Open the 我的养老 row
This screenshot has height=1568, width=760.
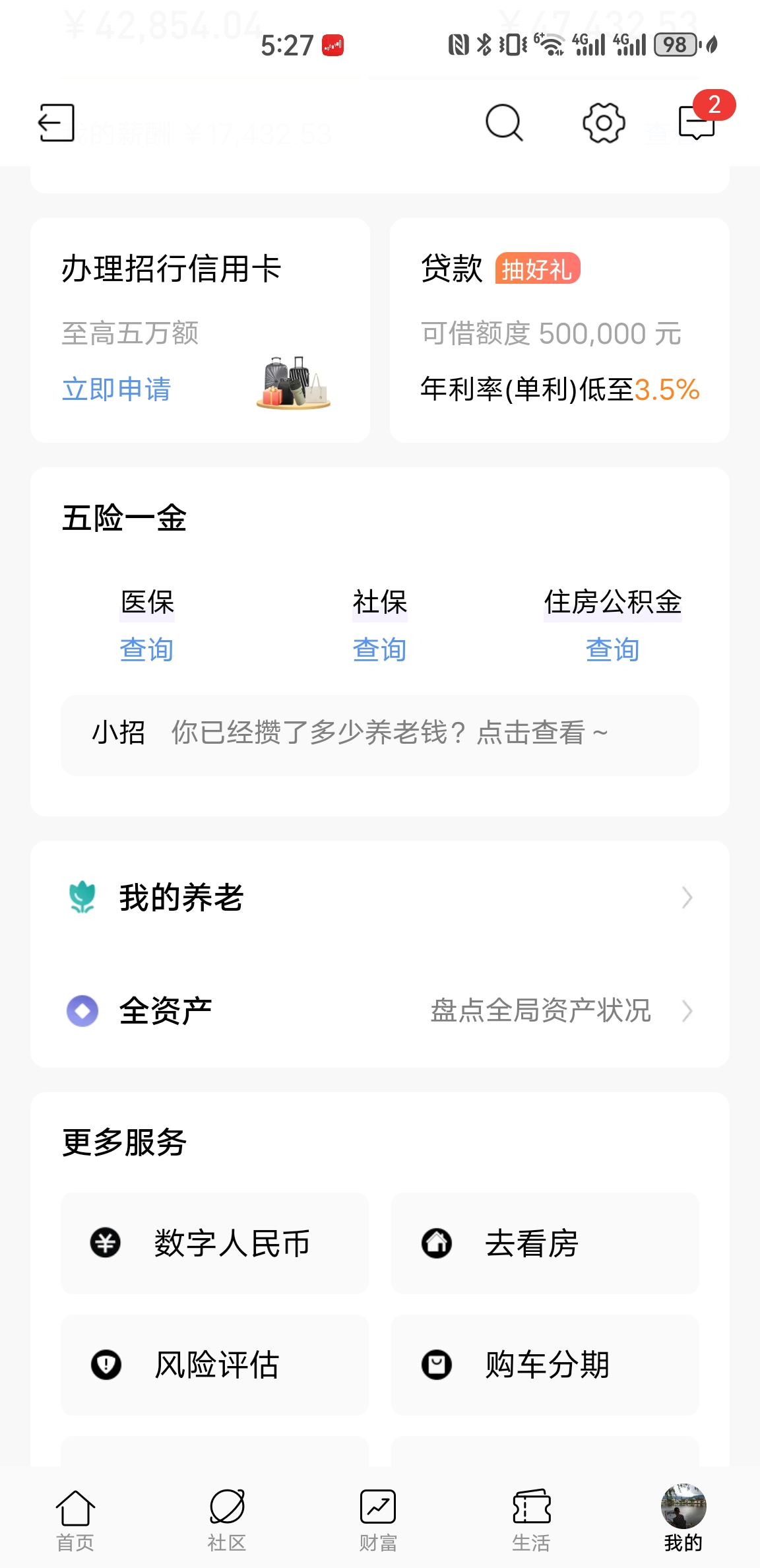tap(379, 898)
